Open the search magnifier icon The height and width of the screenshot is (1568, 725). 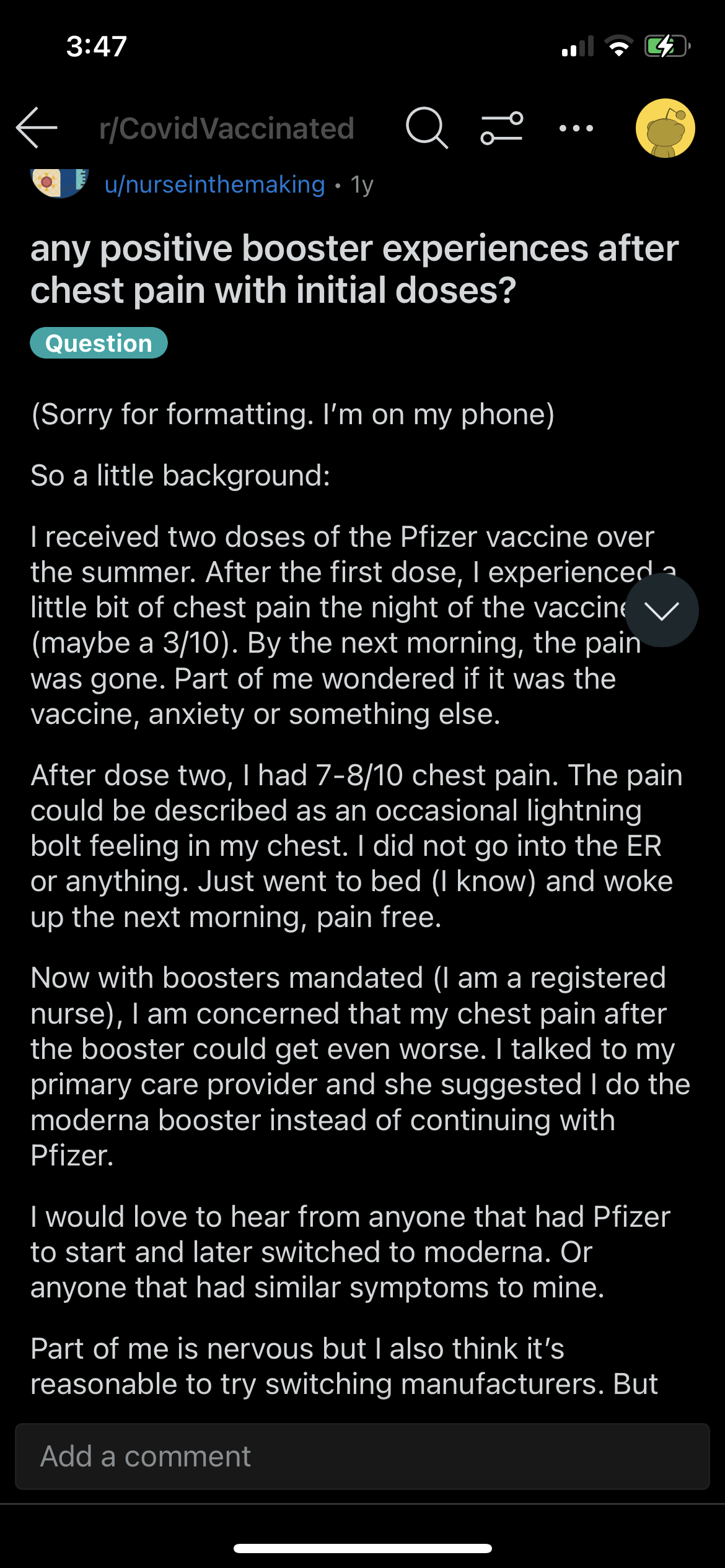427,128
